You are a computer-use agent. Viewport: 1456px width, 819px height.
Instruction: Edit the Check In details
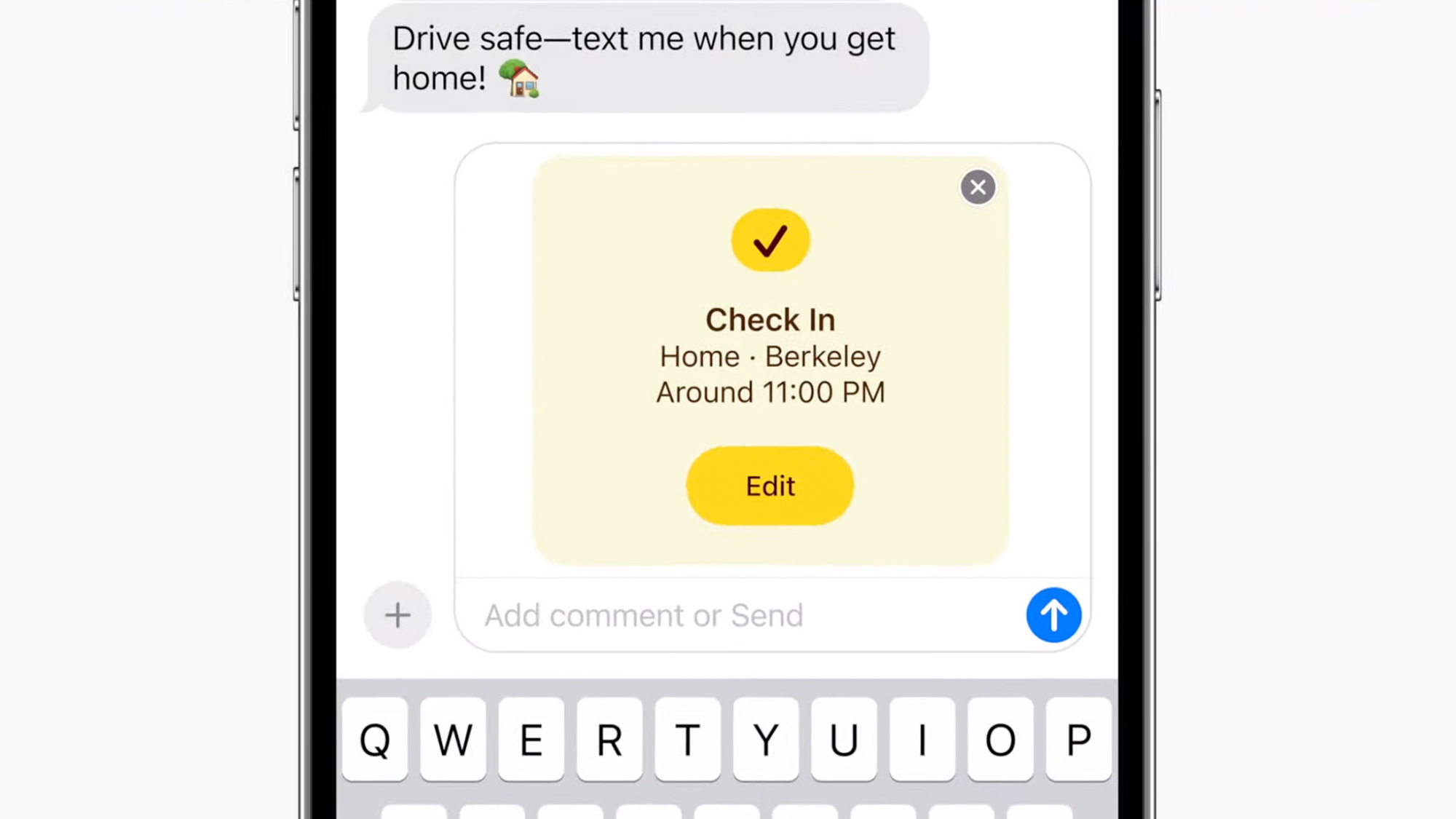tap(770, 486)
